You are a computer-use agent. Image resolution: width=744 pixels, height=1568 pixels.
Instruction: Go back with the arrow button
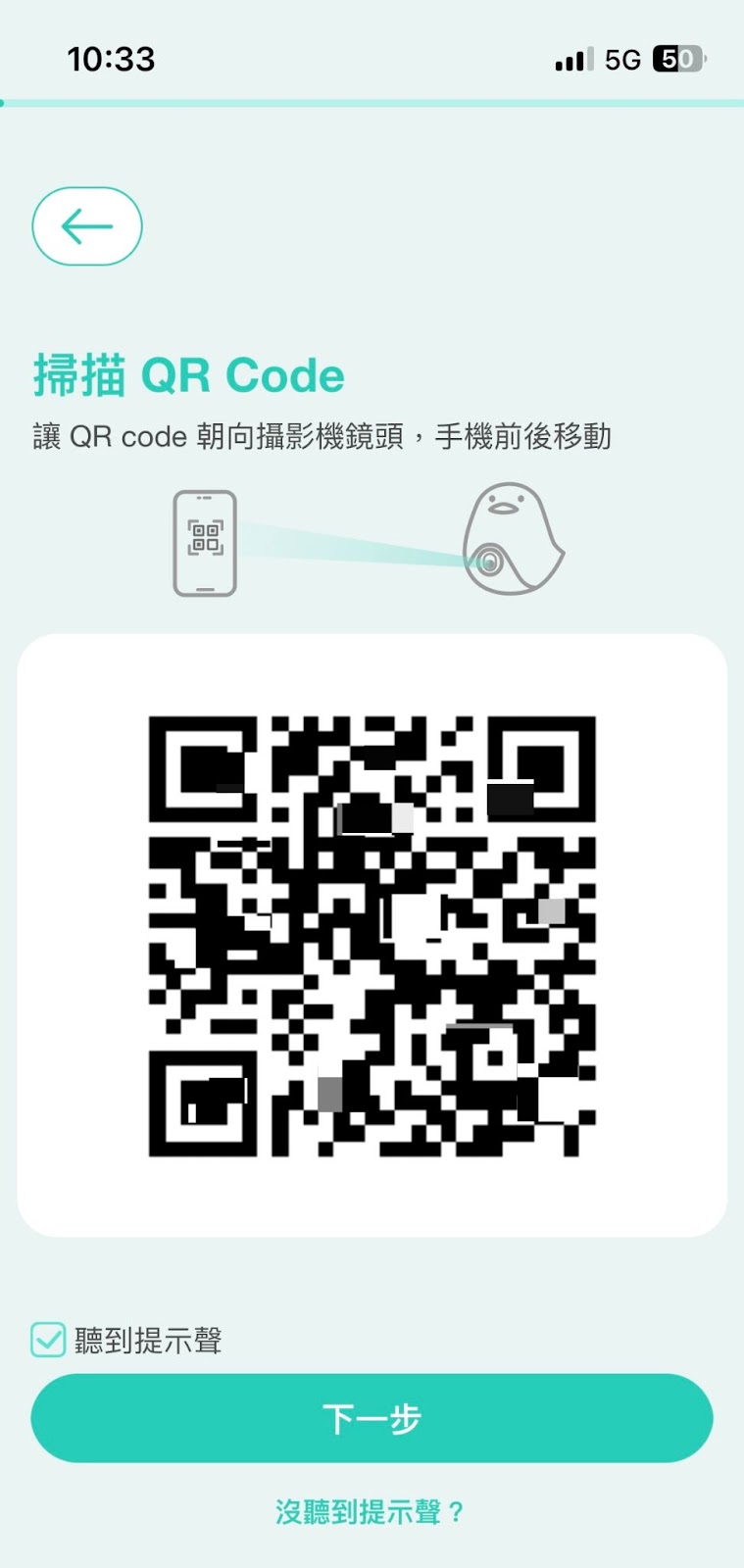(x=87, y=226)
